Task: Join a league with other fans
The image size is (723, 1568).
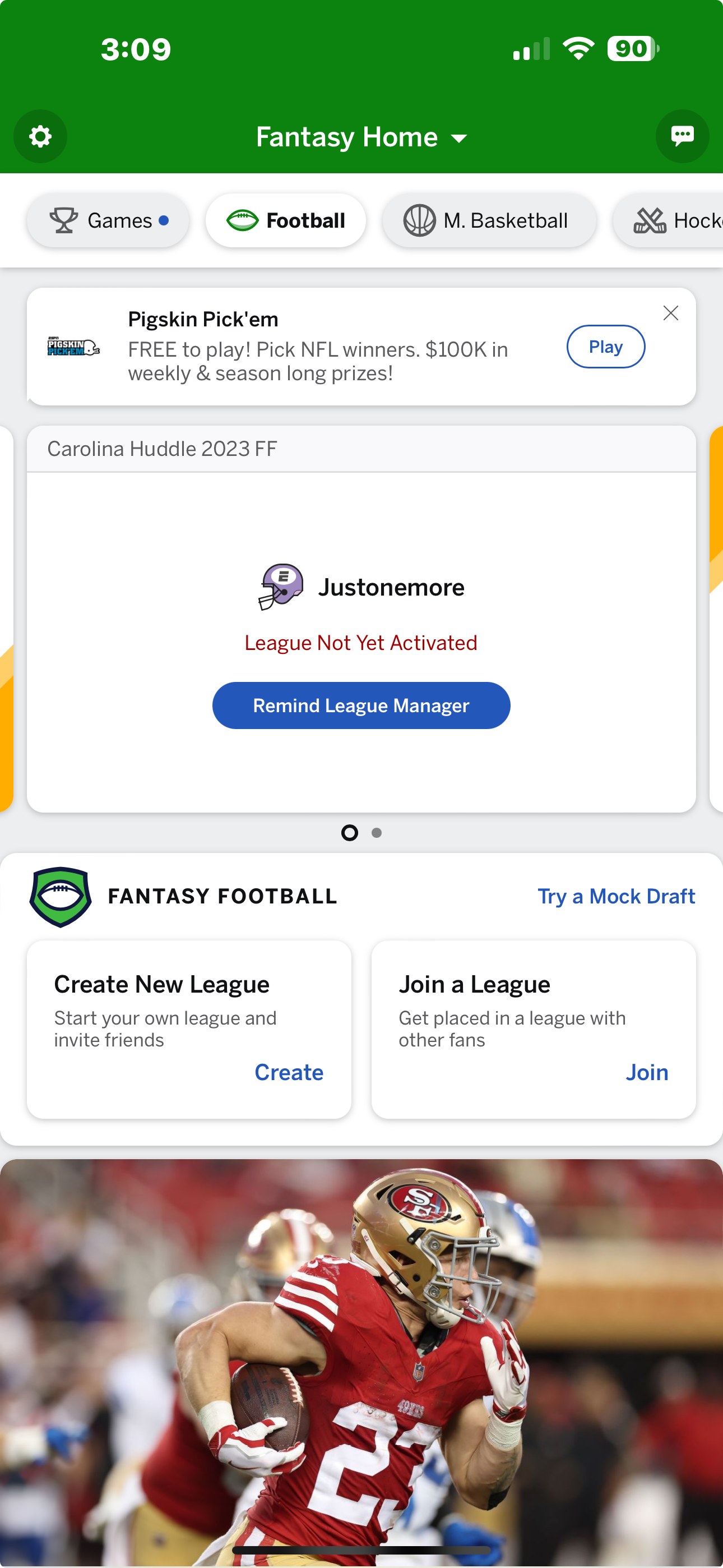Action: (x=646, y=1072)
